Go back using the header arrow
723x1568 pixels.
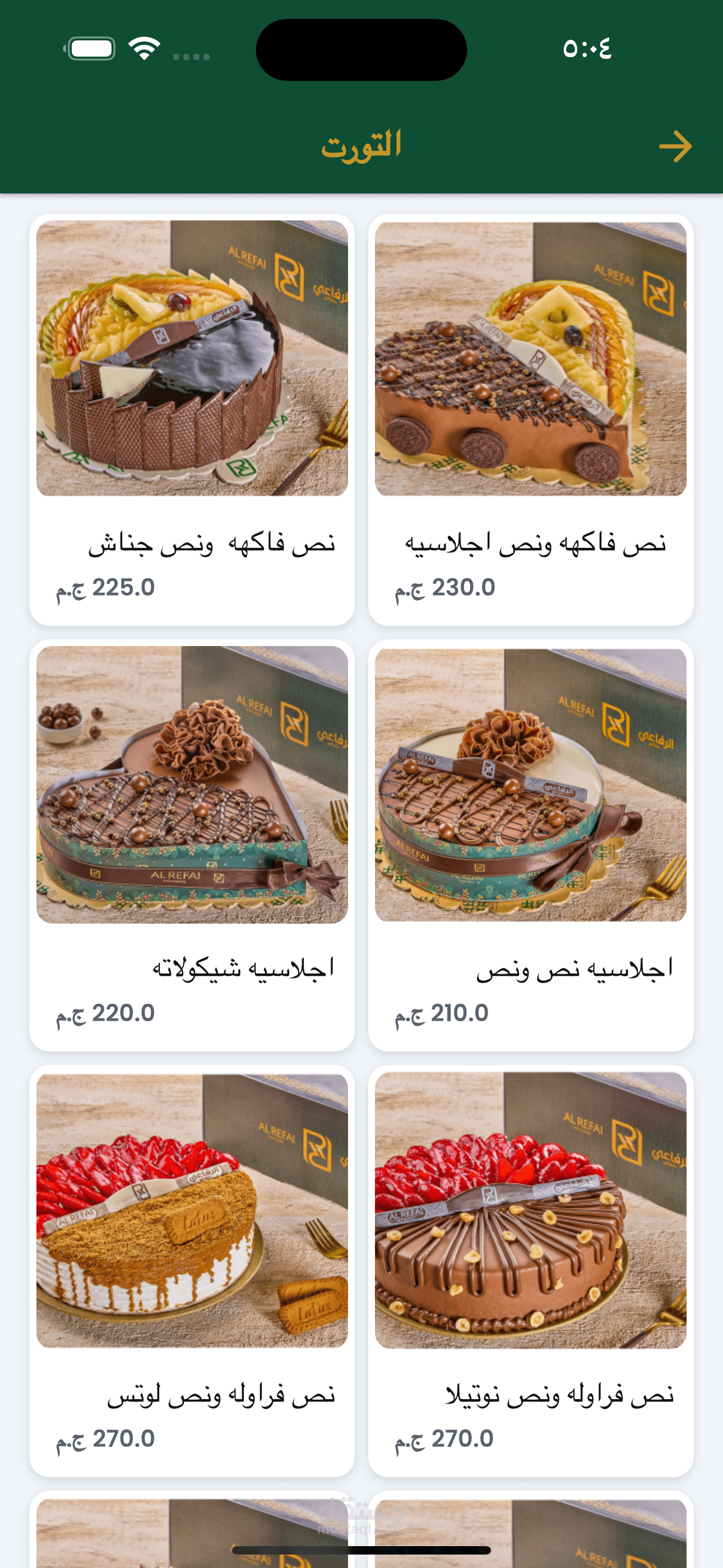click(675, 147)
